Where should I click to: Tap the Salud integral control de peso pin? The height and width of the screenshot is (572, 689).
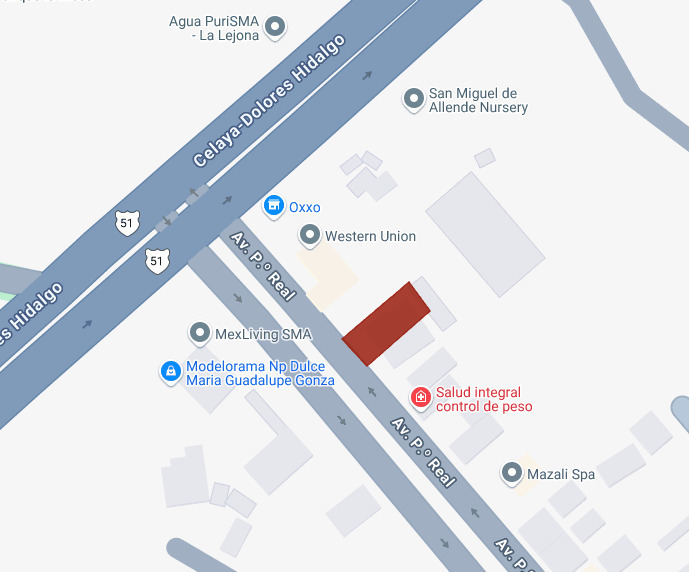[421, 398]
